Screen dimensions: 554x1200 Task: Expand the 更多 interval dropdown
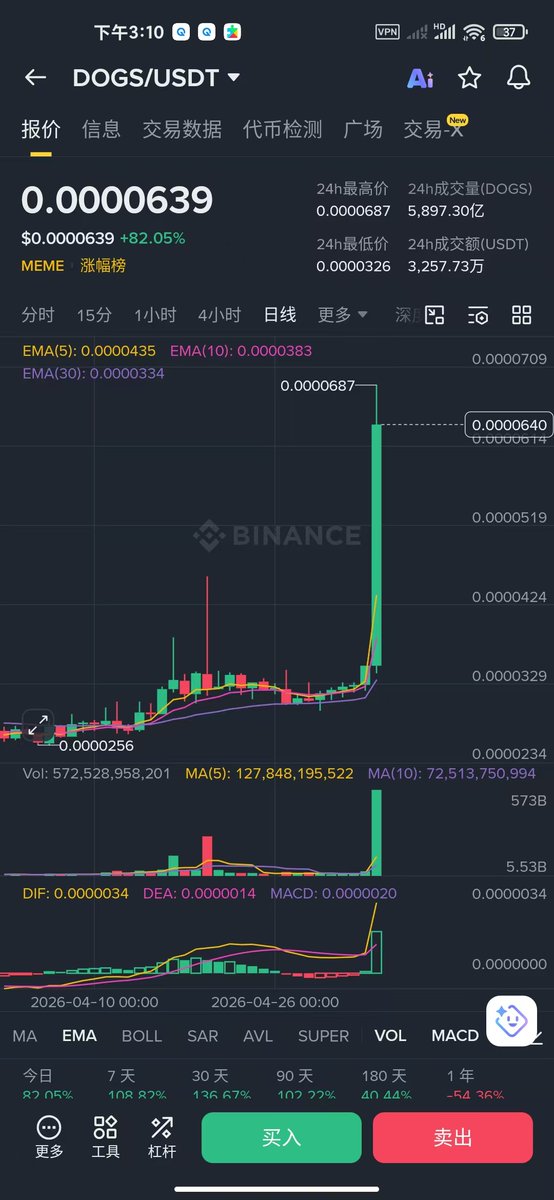point(343,315)
